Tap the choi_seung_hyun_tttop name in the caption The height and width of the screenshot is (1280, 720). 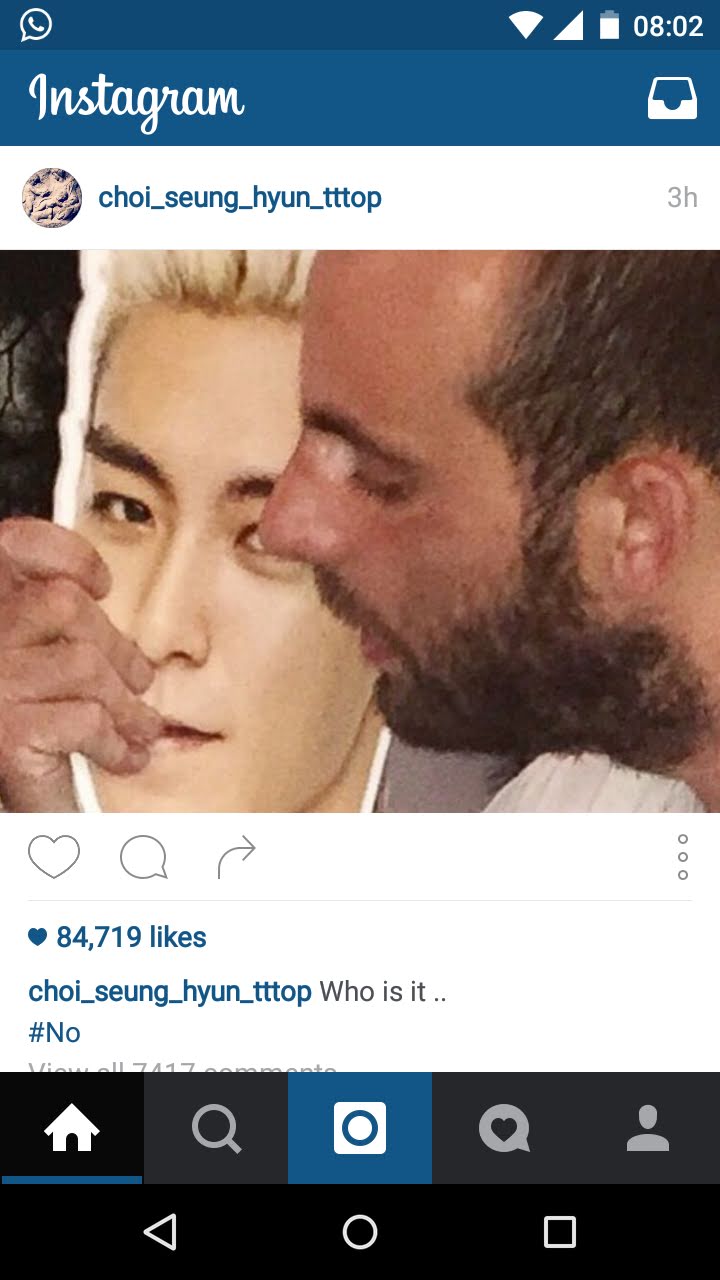click(x=170, y=992)
